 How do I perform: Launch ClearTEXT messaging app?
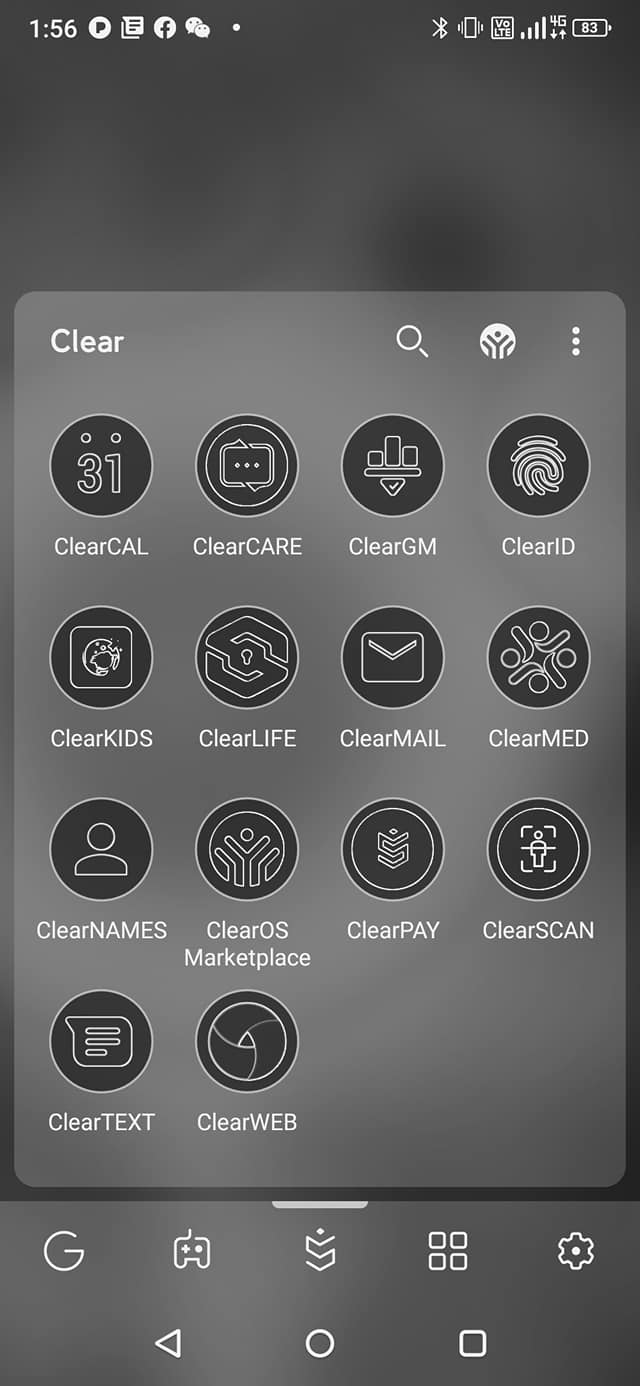101,1042
